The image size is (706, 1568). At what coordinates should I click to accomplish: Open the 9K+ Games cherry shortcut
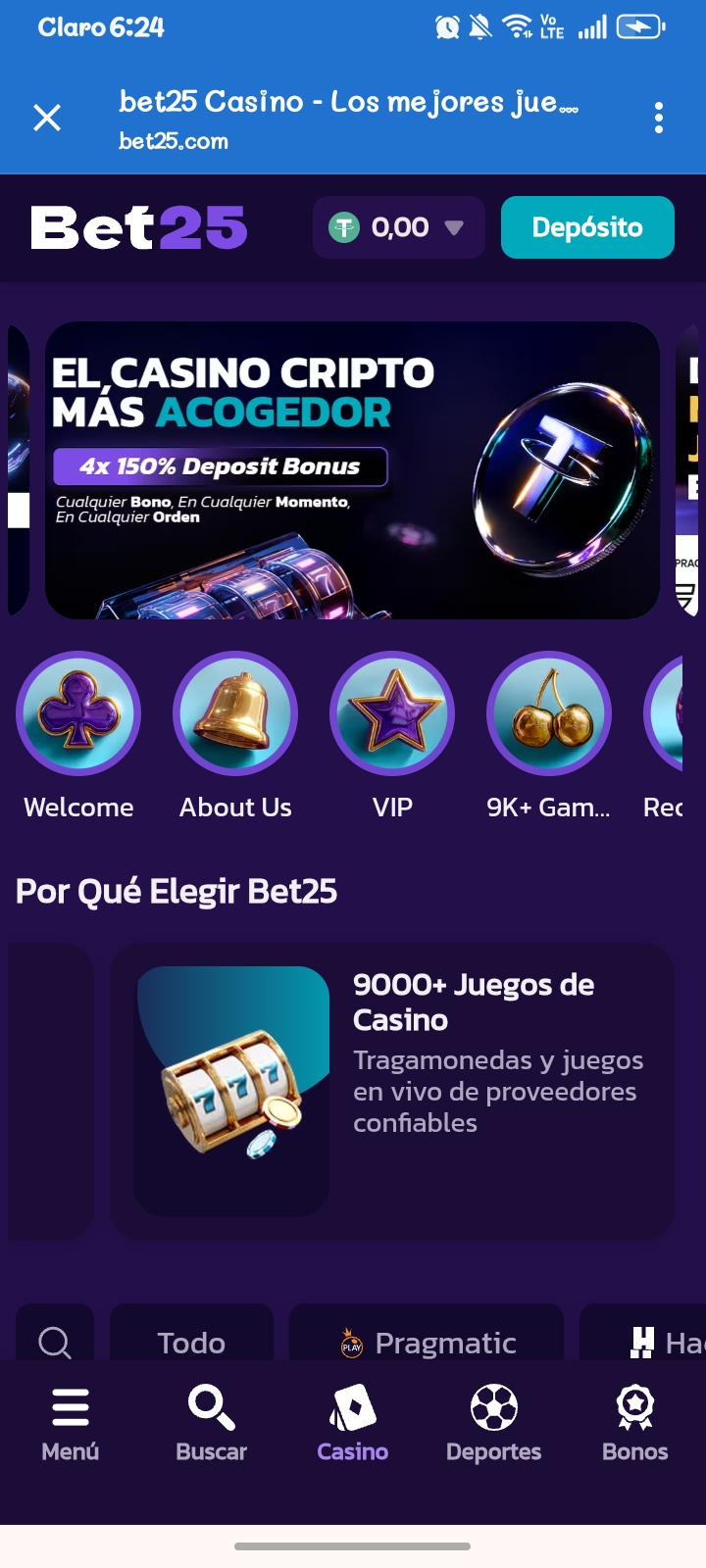click(x=549, y=713)
